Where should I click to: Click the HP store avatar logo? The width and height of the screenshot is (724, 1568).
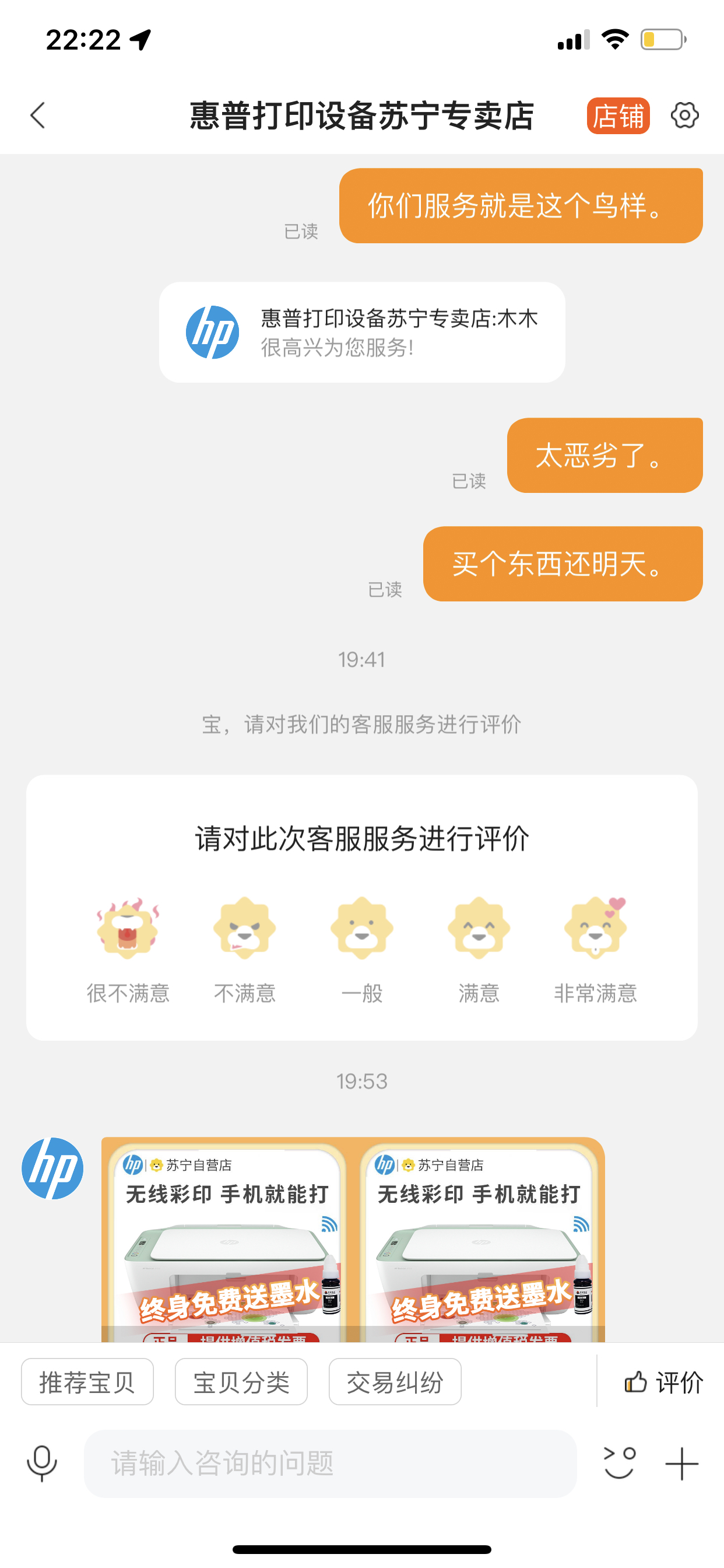click(x=54, y=1170)
